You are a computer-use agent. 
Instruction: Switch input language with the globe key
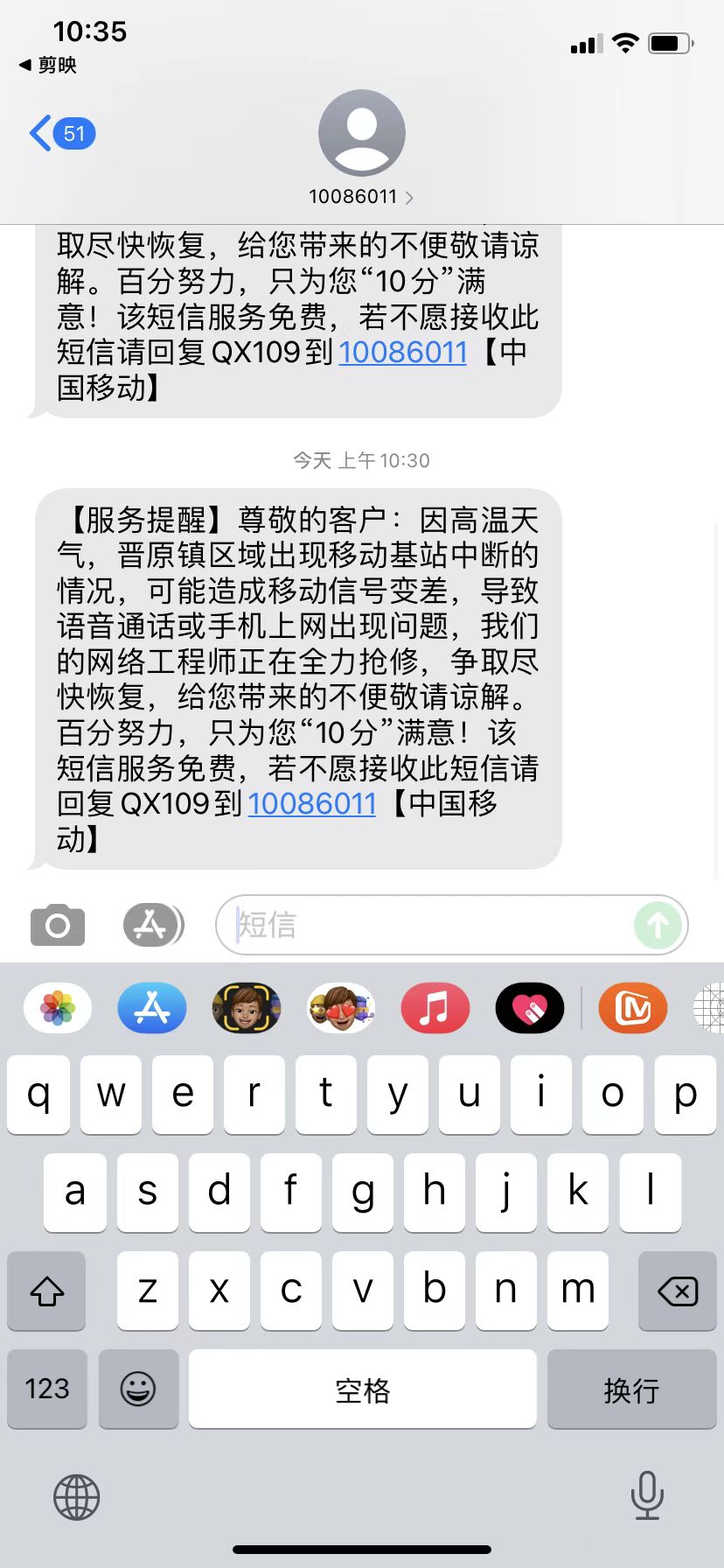click(x=77, y=1496)
